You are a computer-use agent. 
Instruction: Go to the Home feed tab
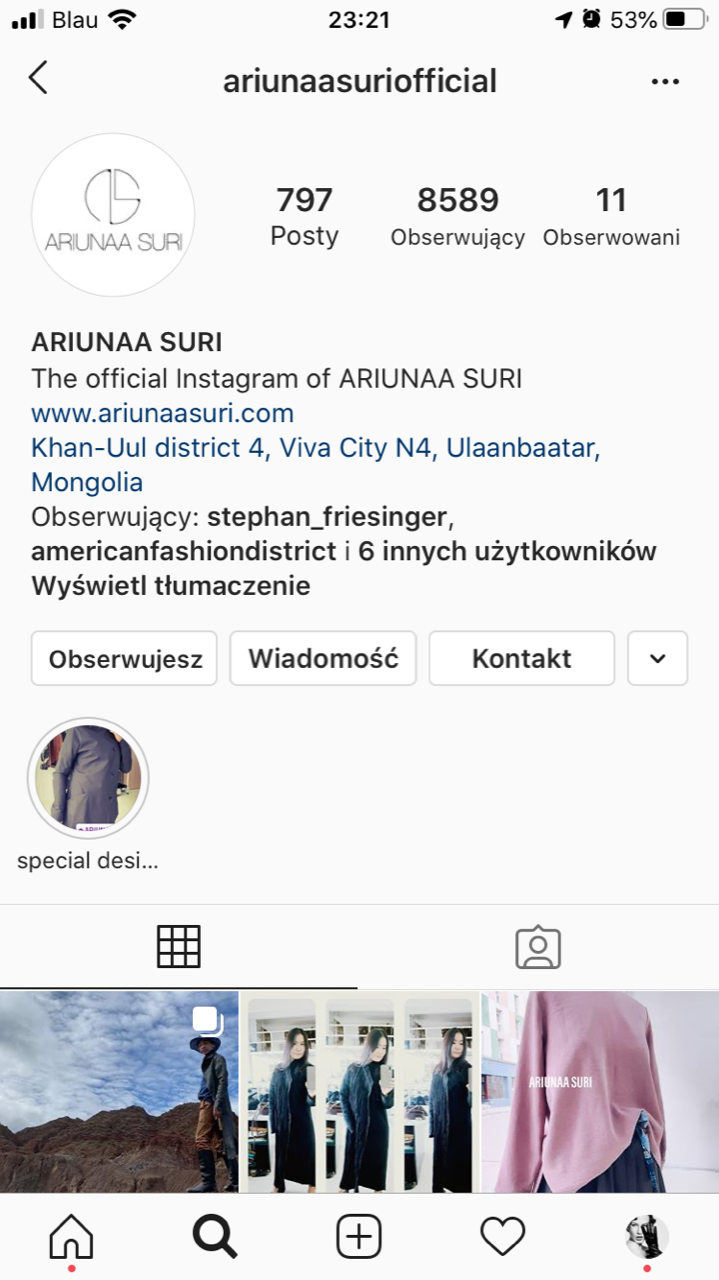point(71,1238)
